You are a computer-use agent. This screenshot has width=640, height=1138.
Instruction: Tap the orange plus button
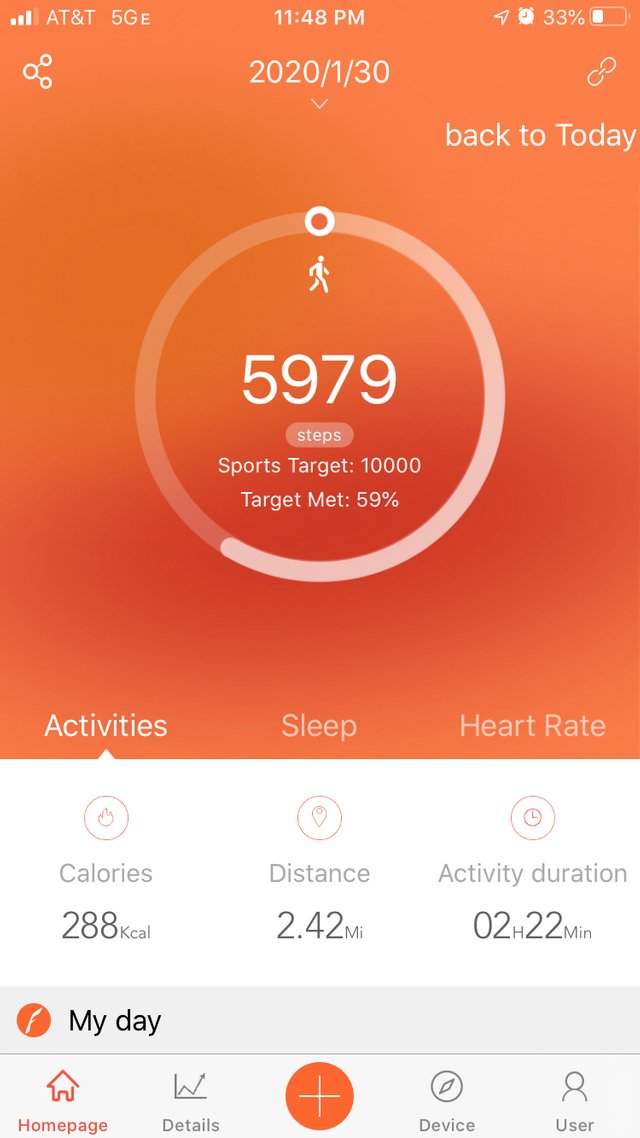pos(319,1096)
